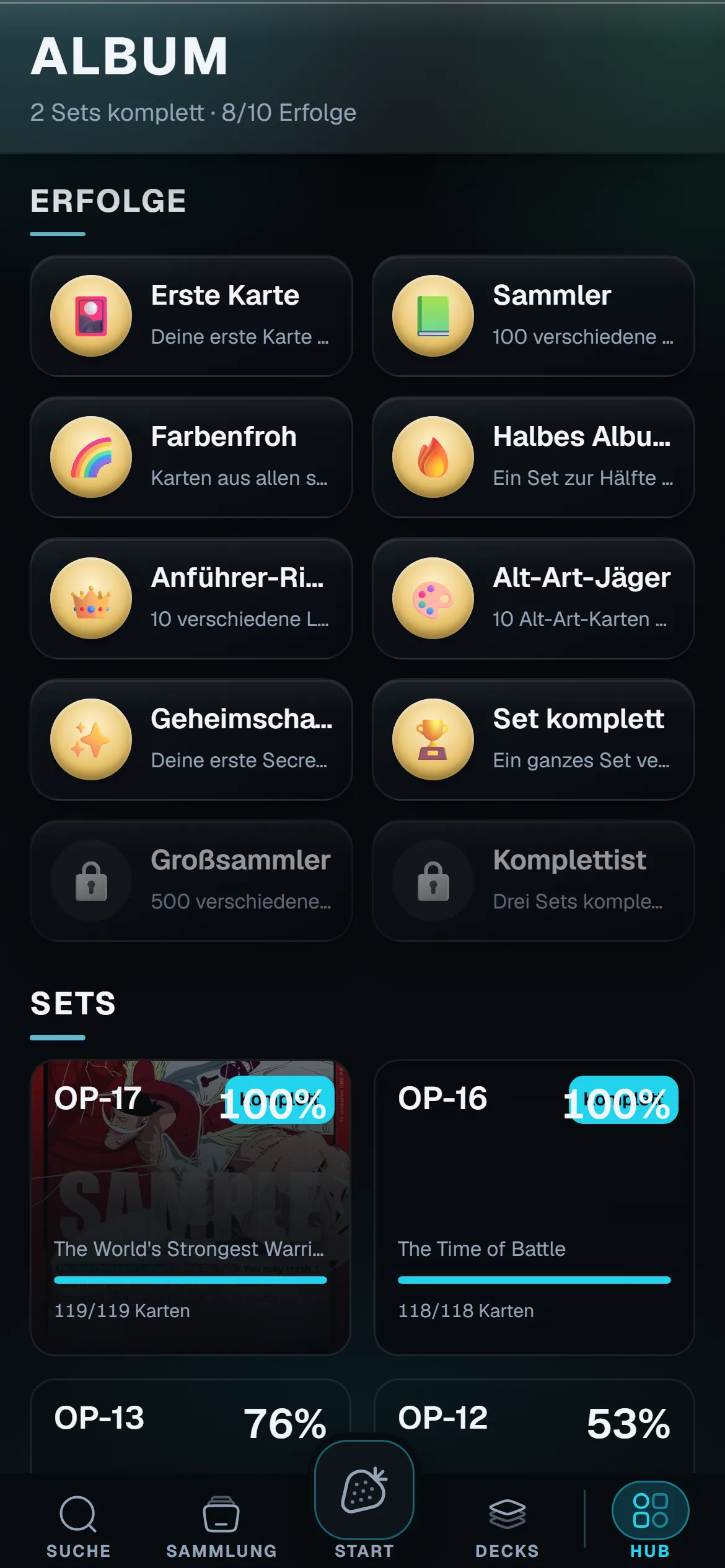
Task: Open the OP-17 set card
Action: pyautogui.click(x=191, y=1207)
